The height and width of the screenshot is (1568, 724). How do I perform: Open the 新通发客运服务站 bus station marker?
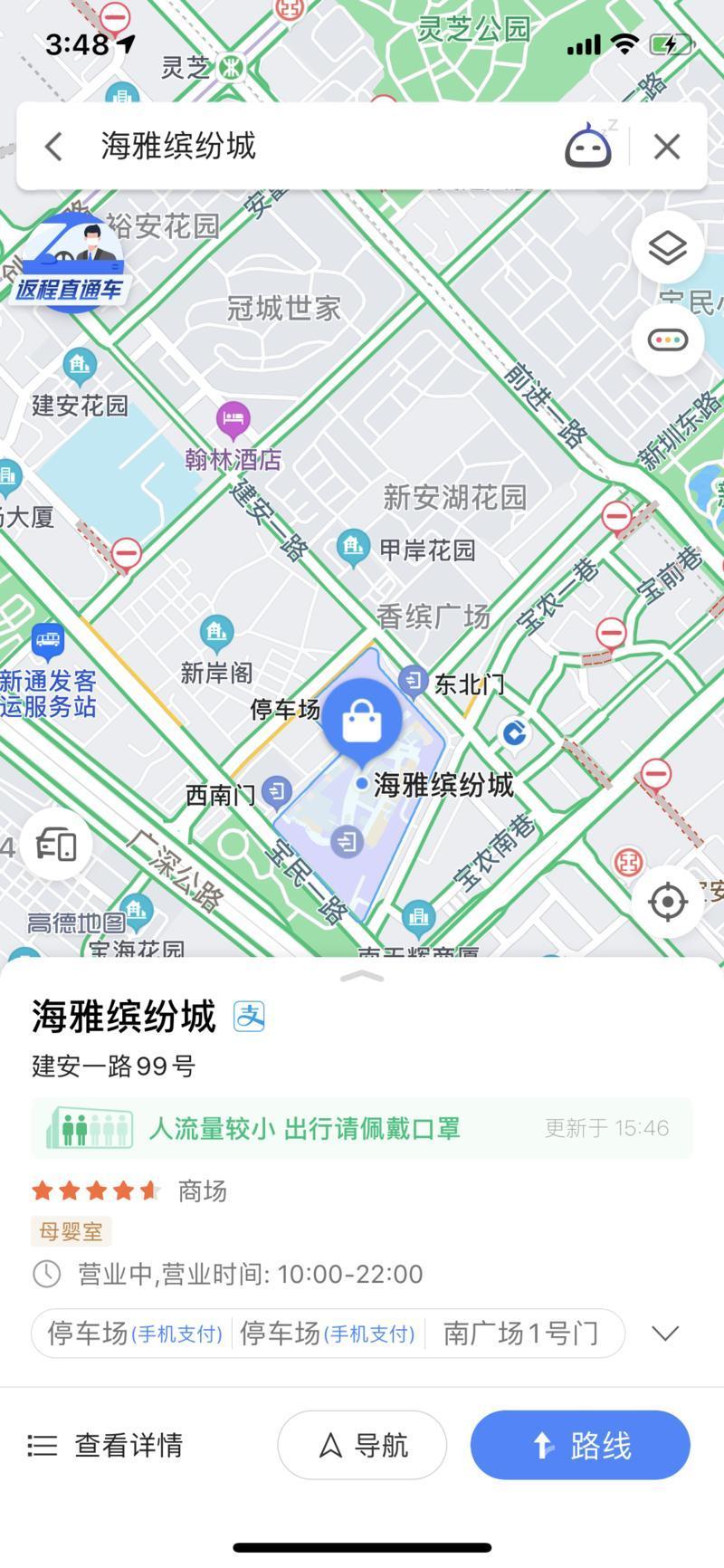(x=48, y=642)
